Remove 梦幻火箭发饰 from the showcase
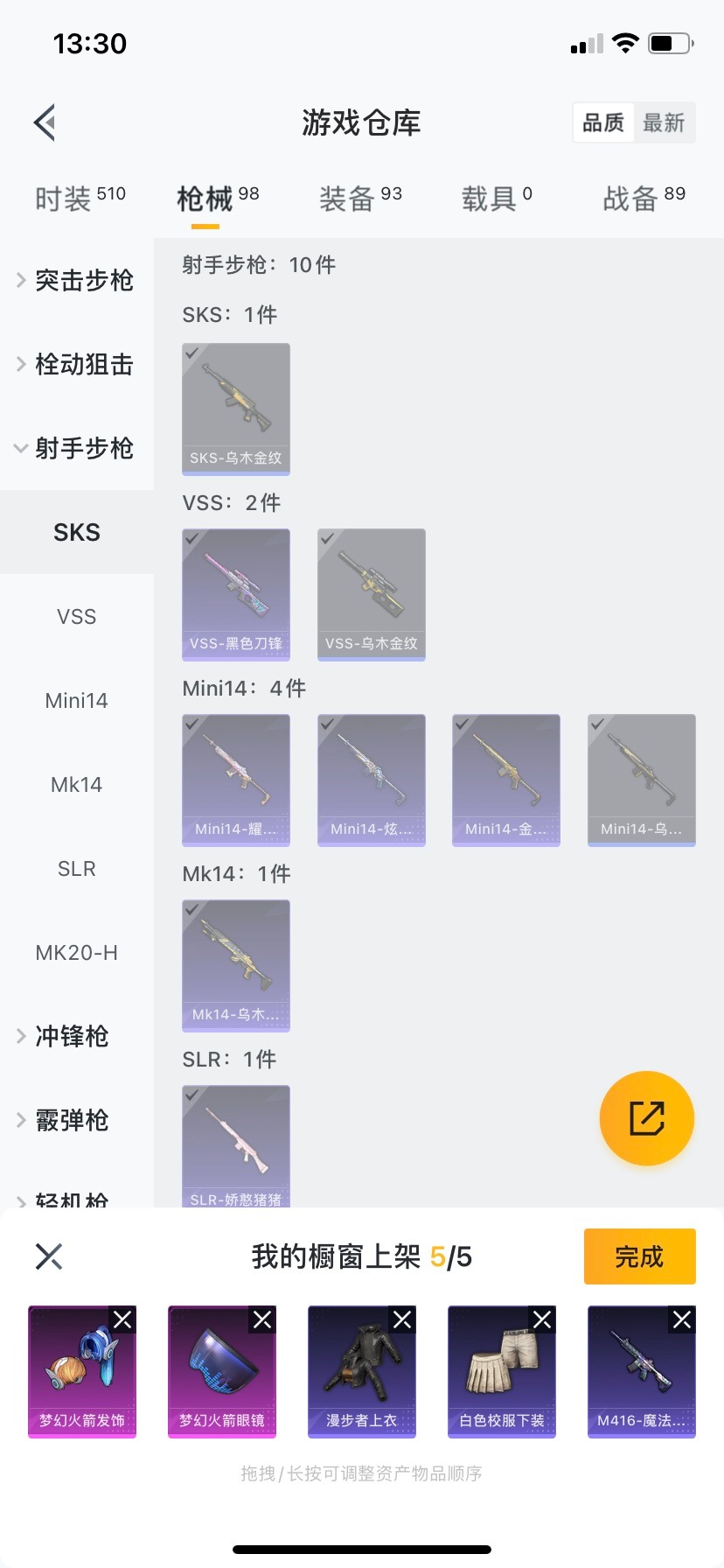724x1568 pixels. 122,1319
